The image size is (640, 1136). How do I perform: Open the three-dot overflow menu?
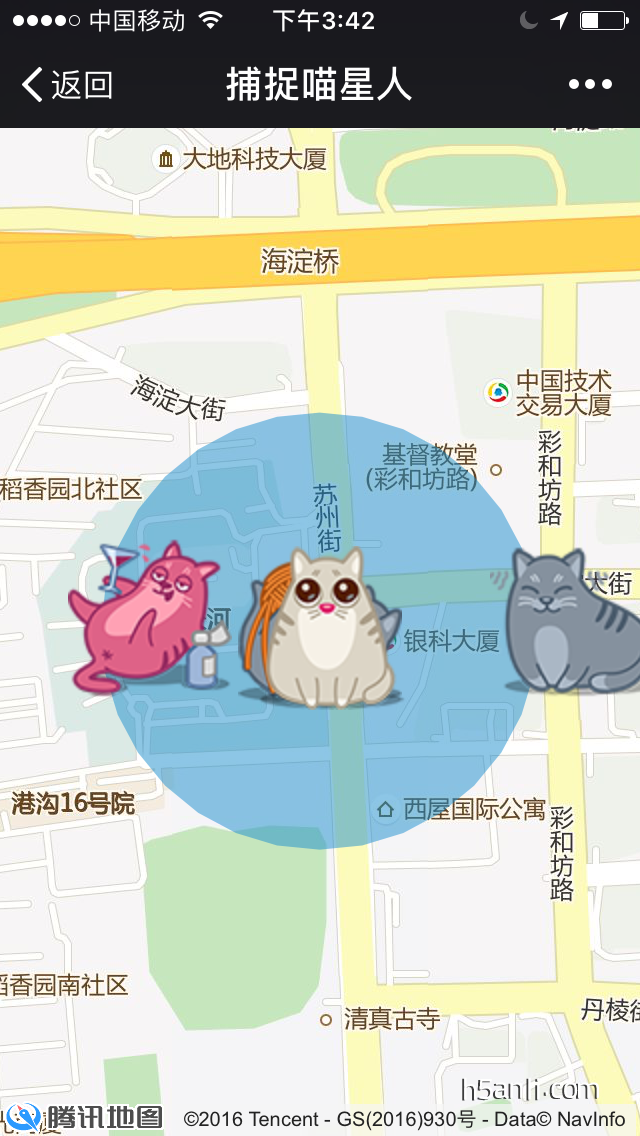[590, 85]
